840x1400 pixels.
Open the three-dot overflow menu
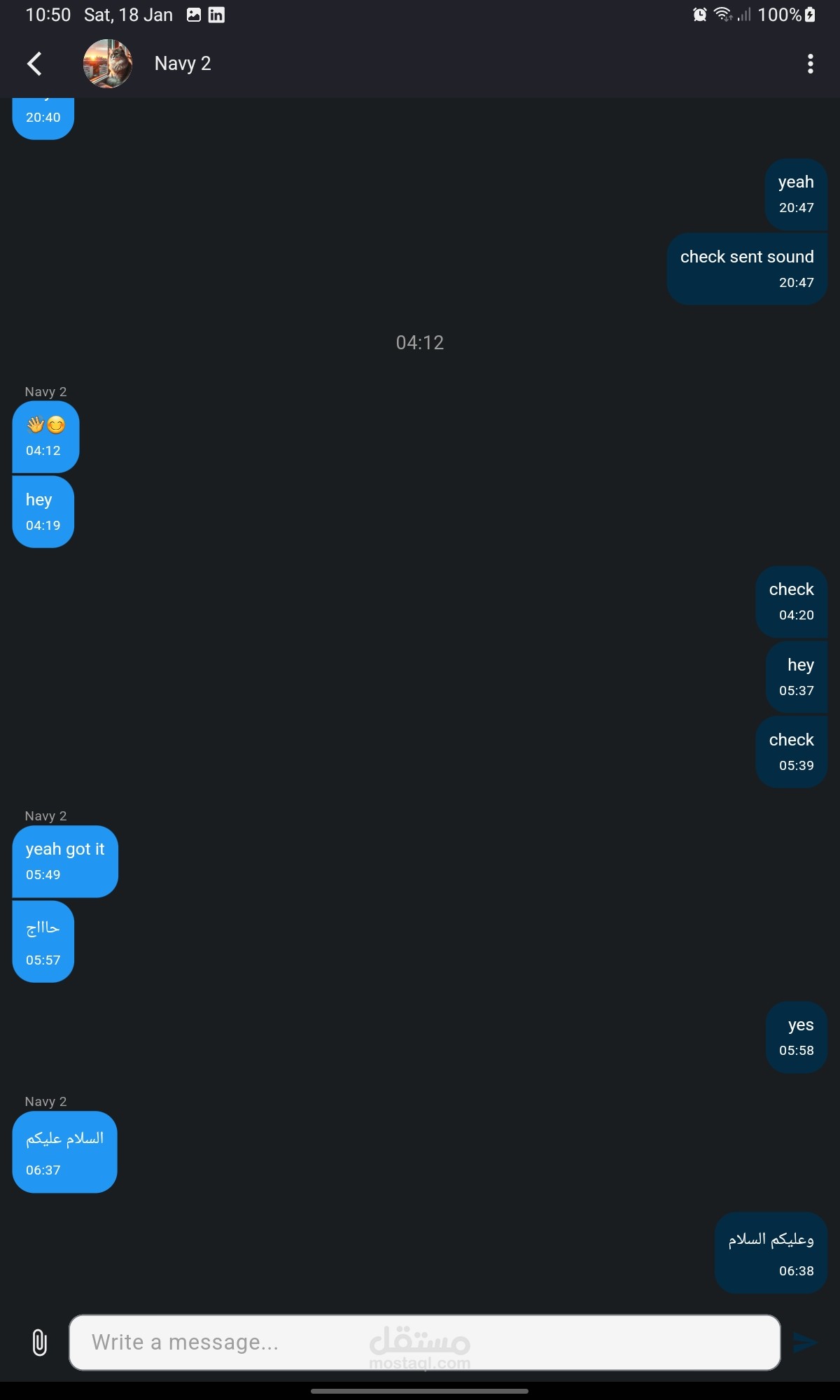(x=811, y=64)
